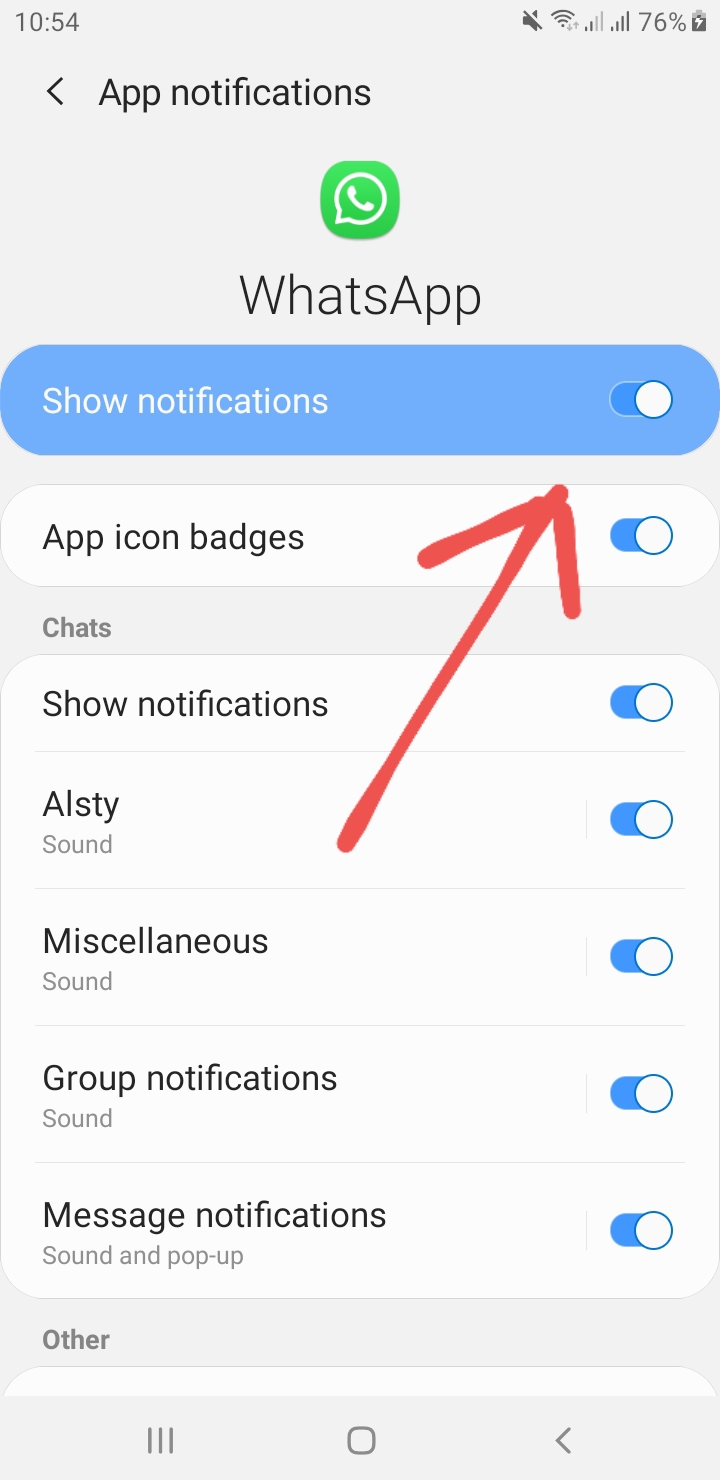The height and width of the screenshot is (1480, 720).
Task: Toggle Show notifications under Chats
Action: tap(641, 703)
